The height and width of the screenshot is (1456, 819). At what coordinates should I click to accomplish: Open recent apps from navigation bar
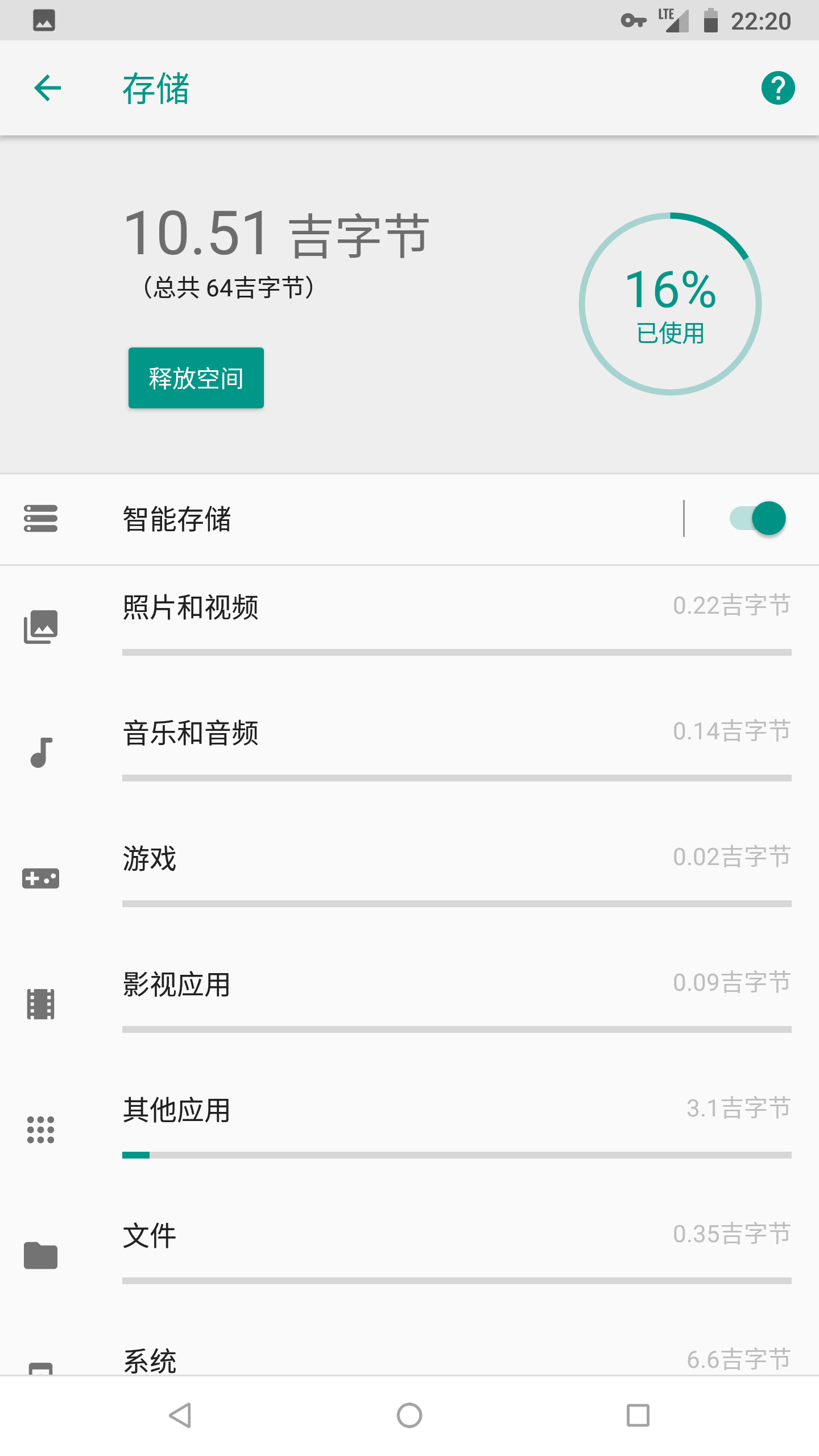[x=638, y=1416]
